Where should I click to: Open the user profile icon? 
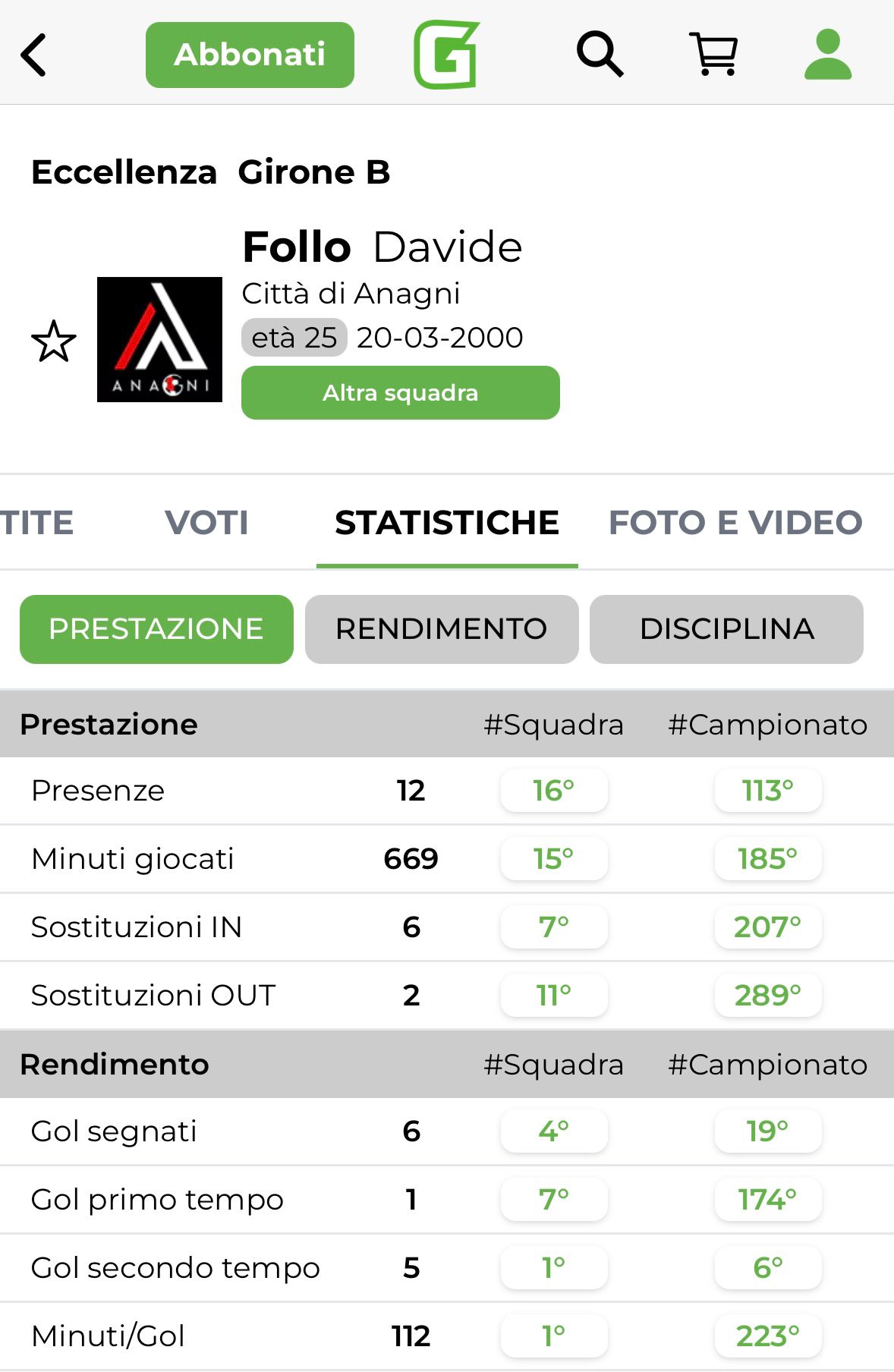tap(828, 55)
